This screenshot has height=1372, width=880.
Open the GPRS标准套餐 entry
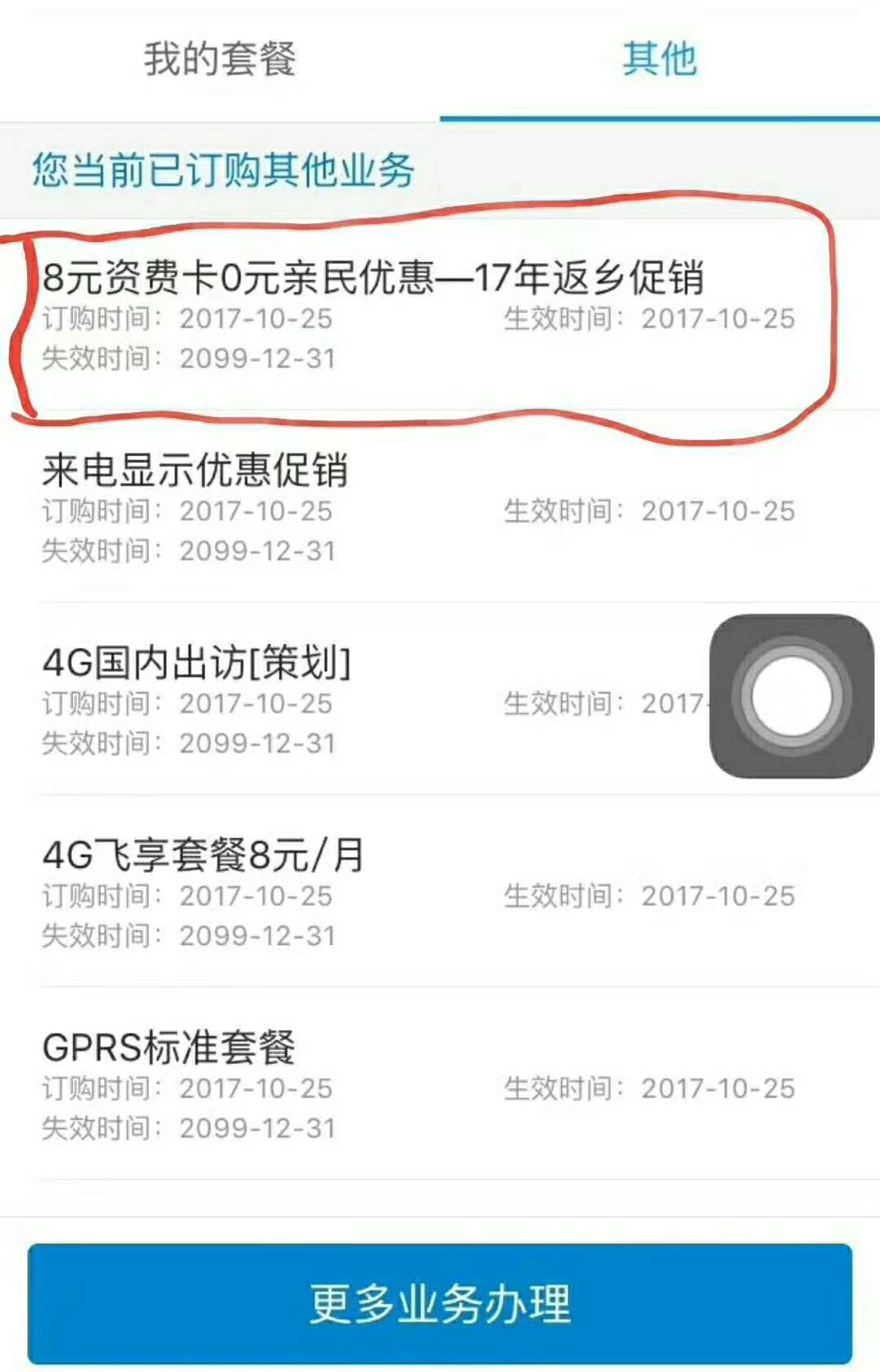pos(169,1048)
